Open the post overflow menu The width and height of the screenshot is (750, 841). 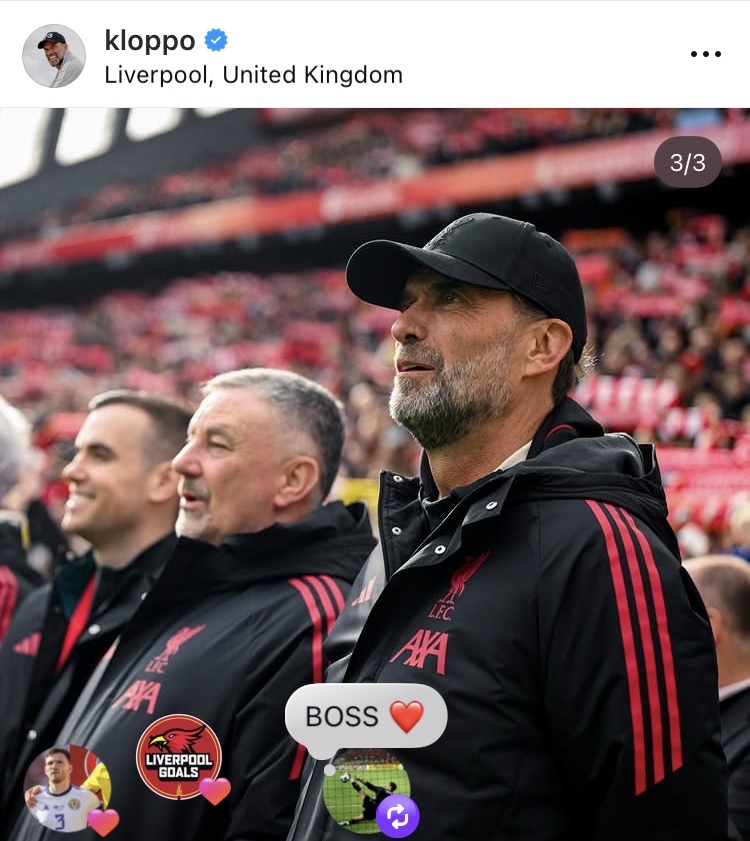[x=705, y=55]
